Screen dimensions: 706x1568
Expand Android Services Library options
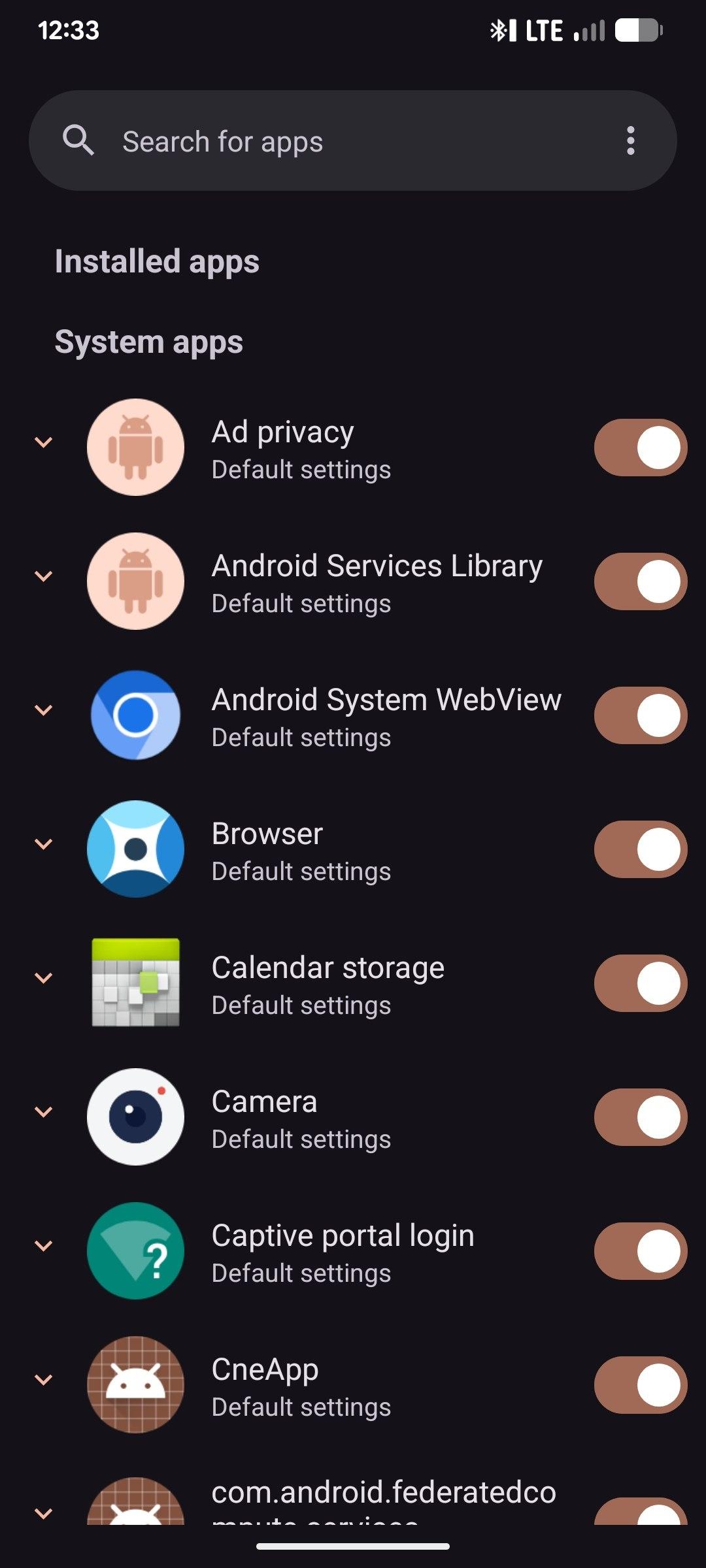44,577
